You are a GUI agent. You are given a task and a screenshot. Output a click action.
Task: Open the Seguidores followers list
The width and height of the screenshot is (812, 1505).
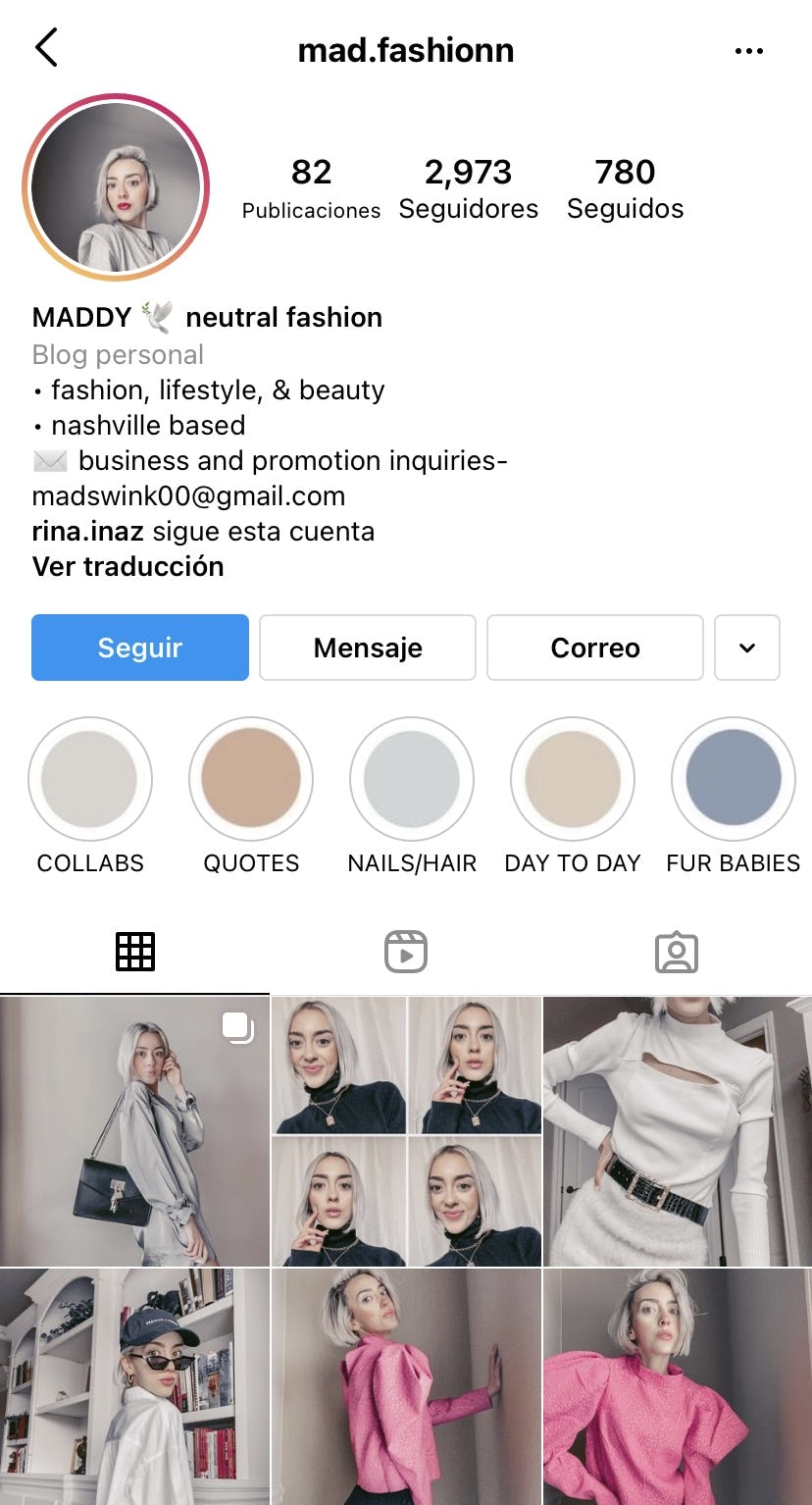pos(468,188)
